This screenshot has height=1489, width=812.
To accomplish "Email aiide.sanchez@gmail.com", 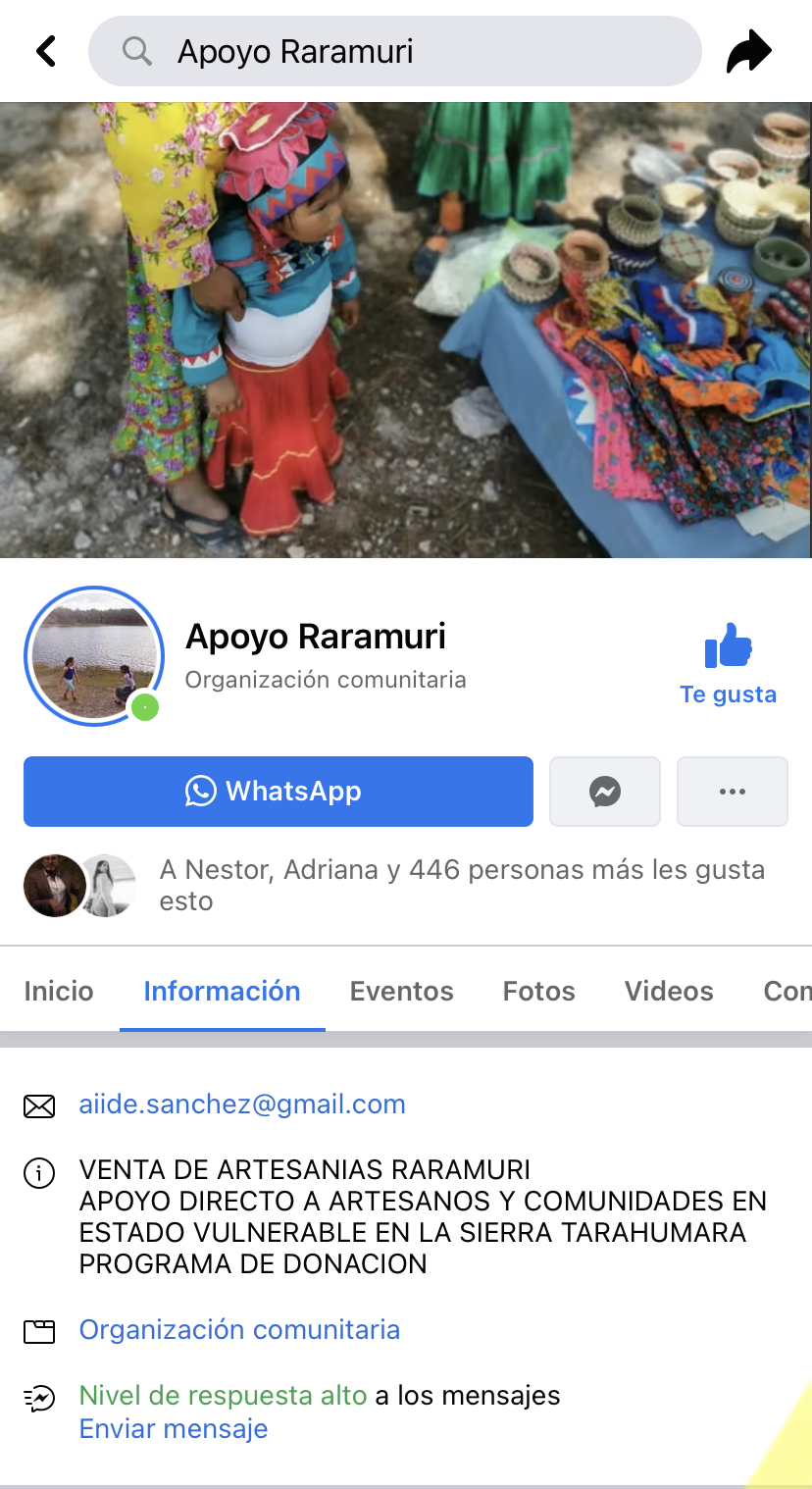I will tap(242, 1104).
